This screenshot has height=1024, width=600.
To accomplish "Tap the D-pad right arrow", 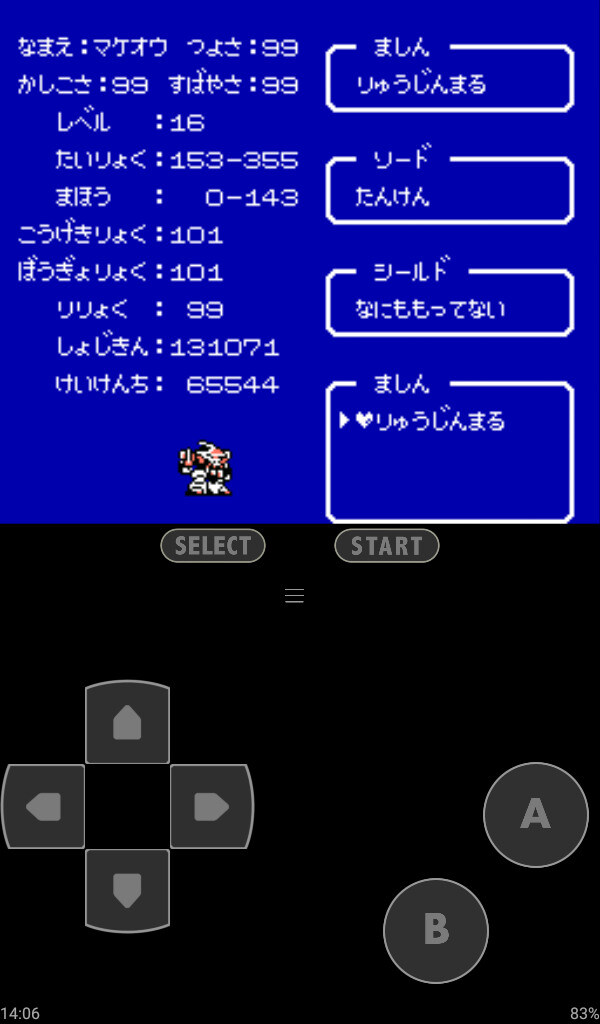I will coord(210,807).
